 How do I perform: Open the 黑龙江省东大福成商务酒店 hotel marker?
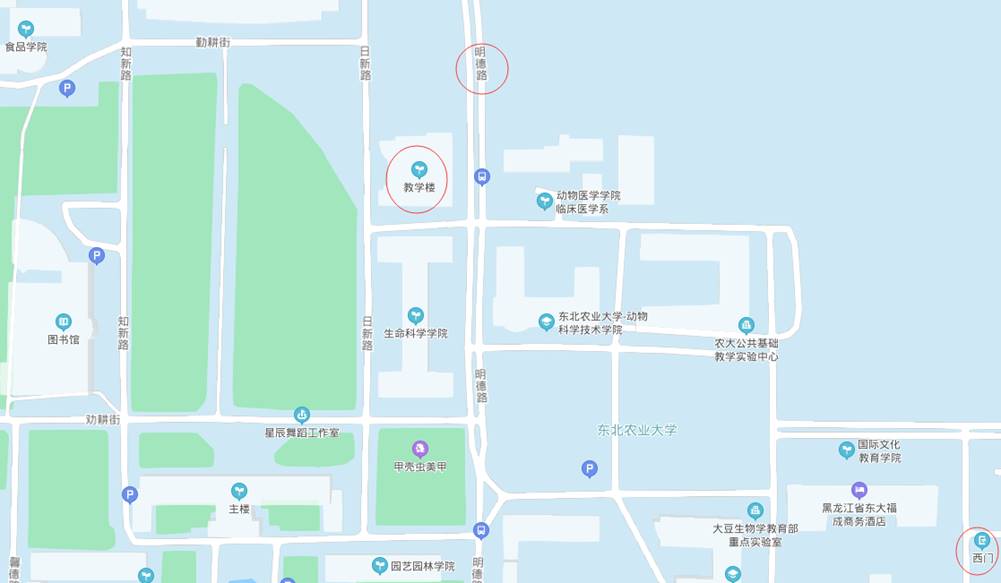pyautogui.click(x=859, y=490)
